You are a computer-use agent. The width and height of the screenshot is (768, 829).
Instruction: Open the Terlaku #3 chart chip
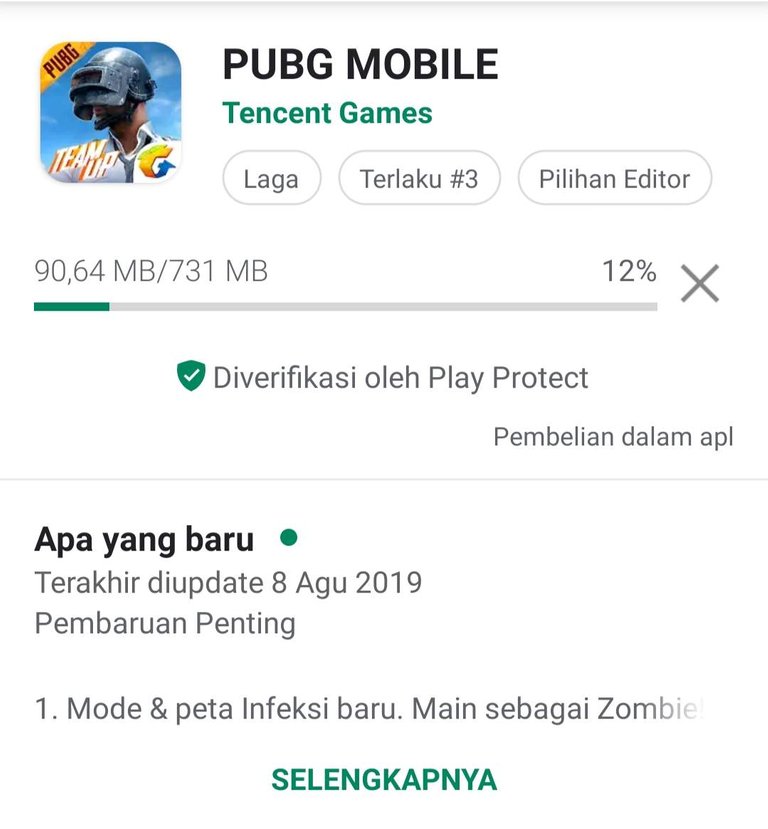(419, 179)
